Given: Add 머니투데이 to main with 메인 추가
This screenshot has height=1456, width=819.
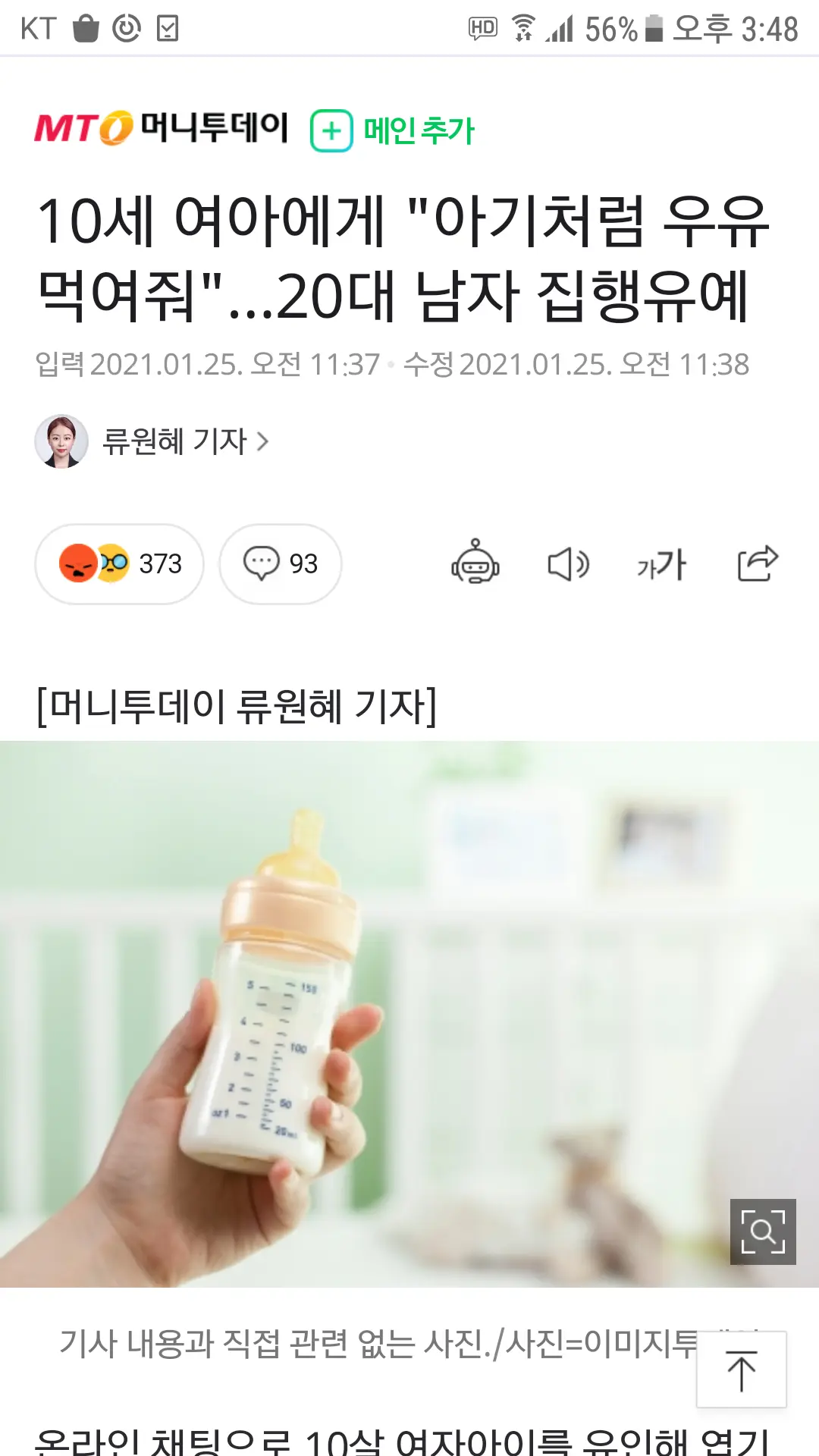Looking at the screenshot, I should [393, 130].
